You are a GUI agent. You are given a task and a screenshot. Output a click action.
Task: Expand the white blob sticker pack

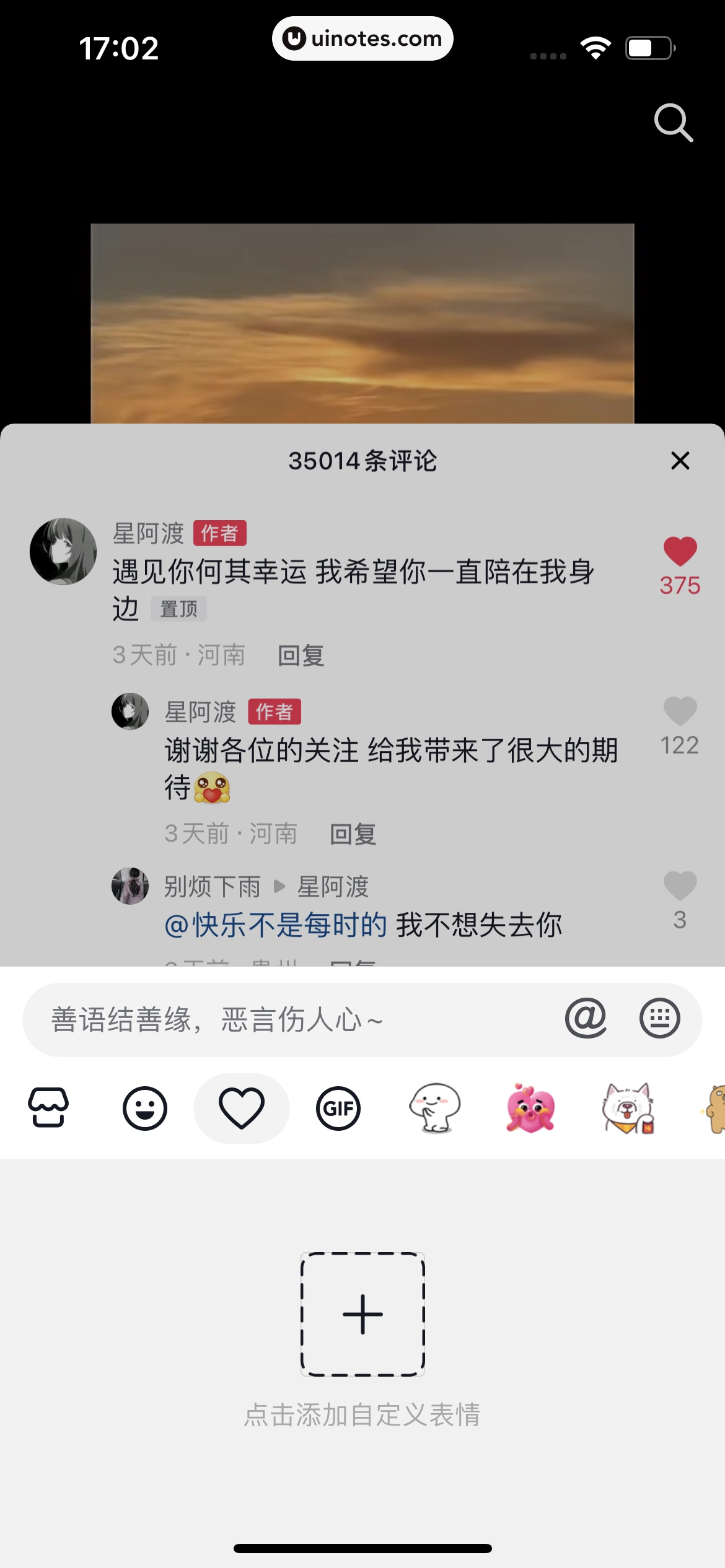coord(434,1108)
